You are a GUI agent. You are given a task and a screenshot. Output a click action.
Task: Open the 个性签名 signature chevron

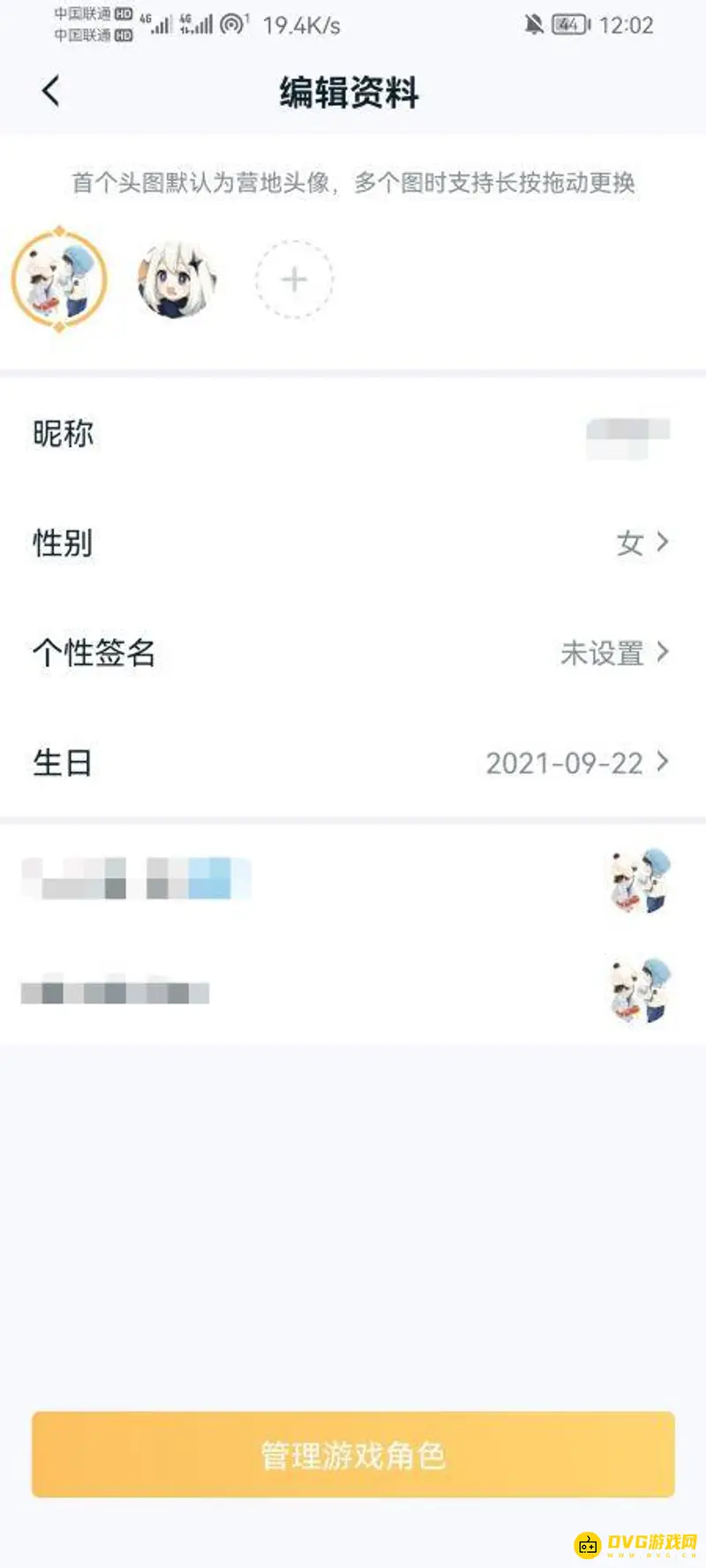(x=664, y=653)
